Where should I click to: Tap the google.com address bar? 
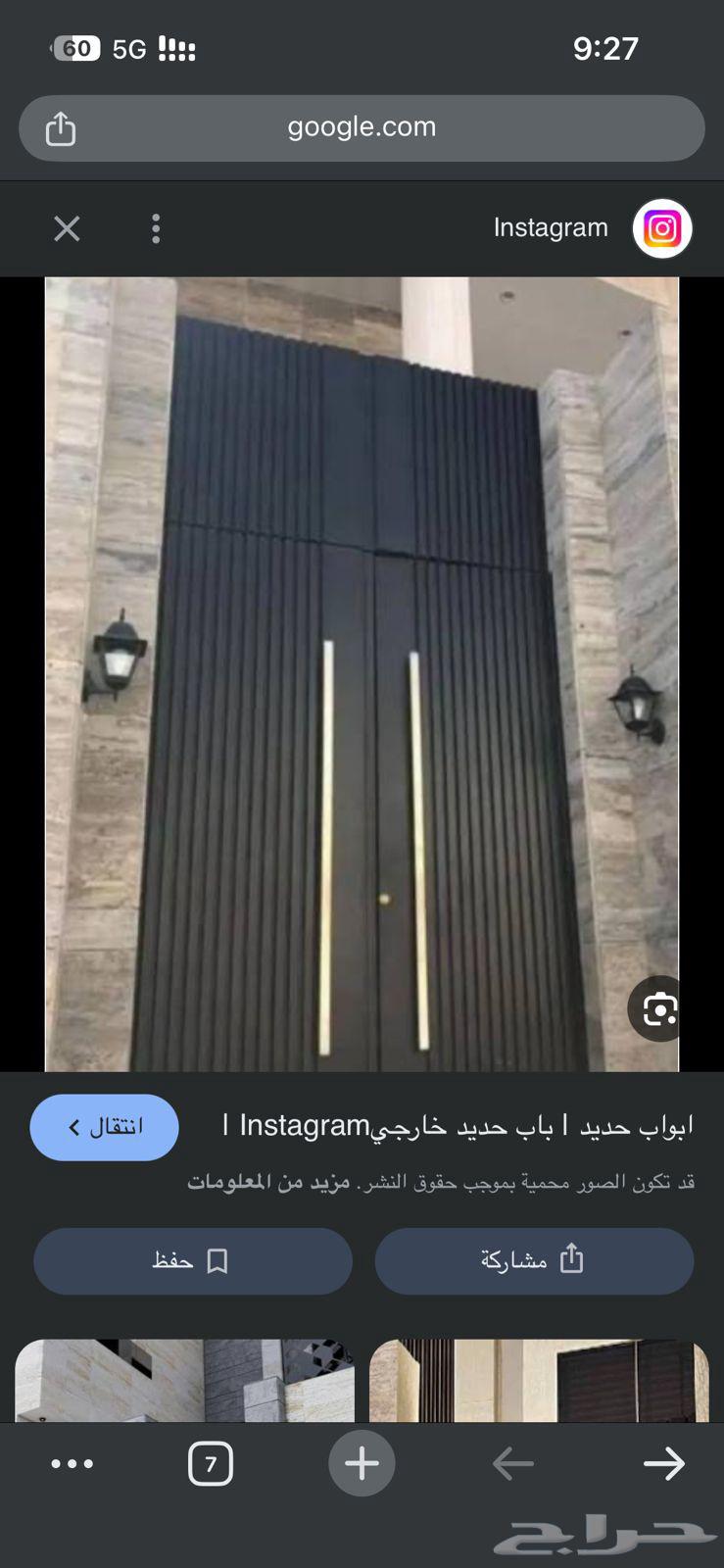click(x=362, y=126)
